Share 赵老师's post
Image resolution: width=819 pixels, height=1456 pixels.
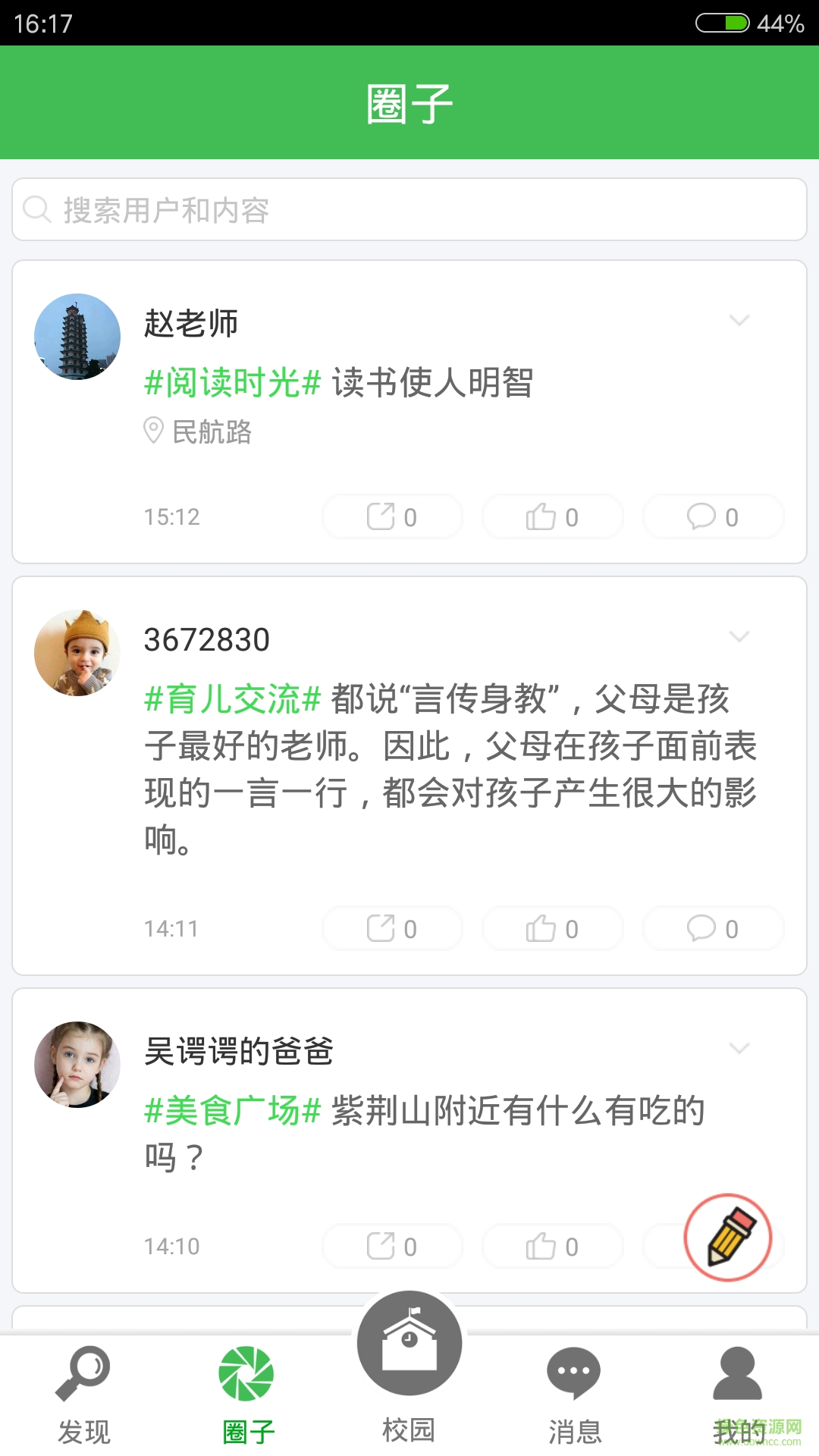pos(392,517)
